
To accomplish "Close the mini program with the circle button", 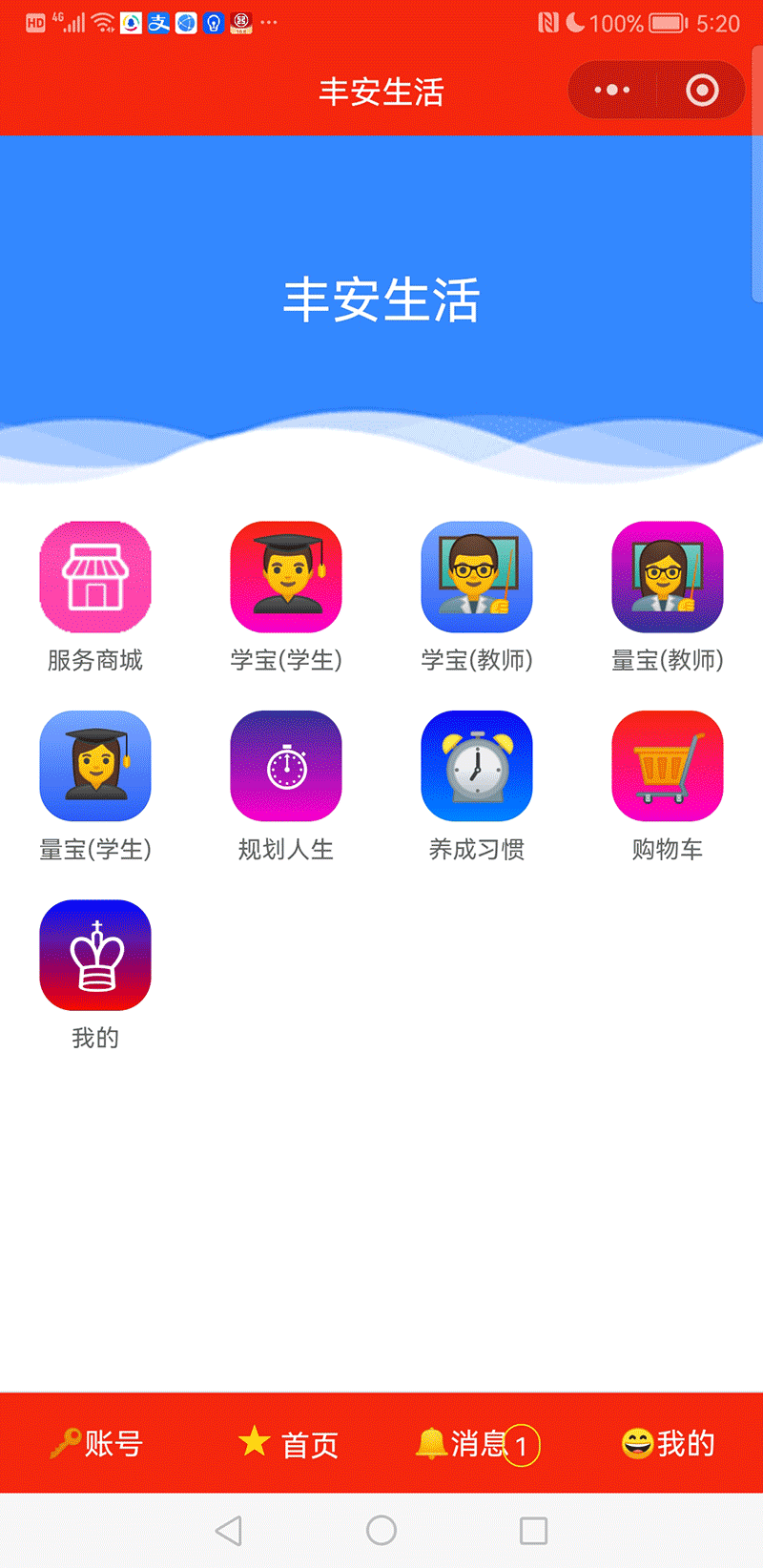I will coord(703,91).
